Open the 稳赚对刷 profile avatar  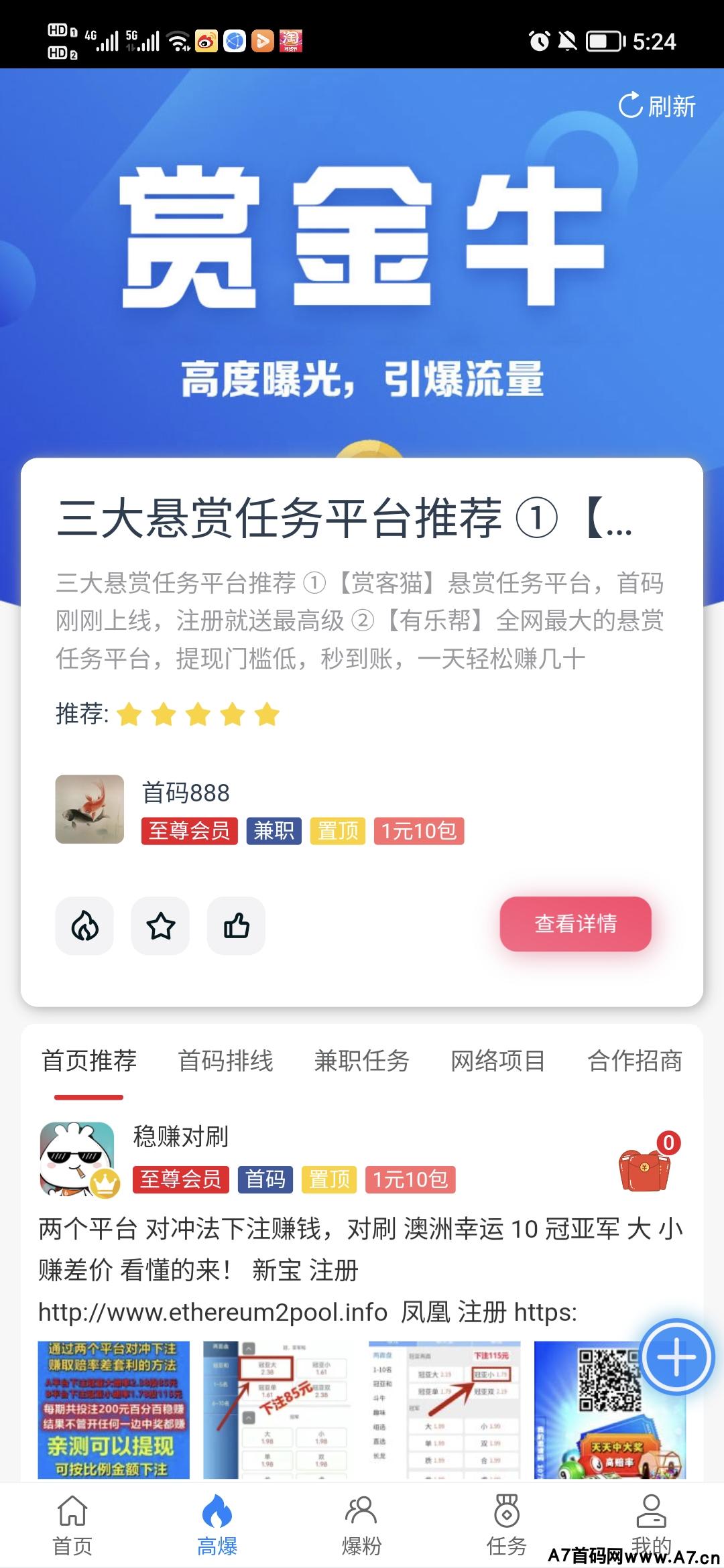tap(78, 1158)
